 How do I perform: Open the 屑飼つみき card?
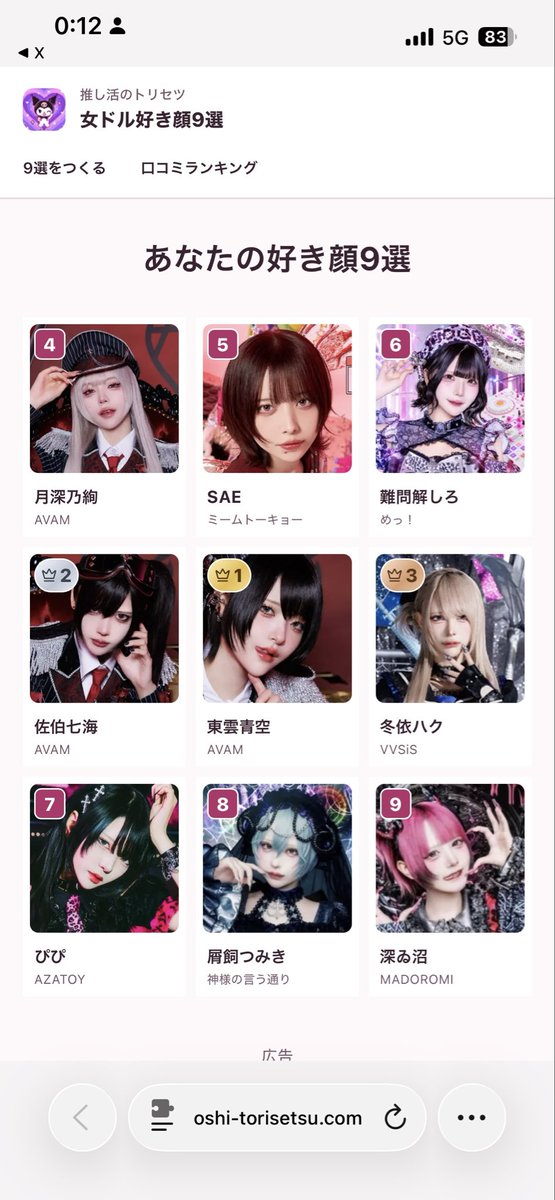point(277,887)
